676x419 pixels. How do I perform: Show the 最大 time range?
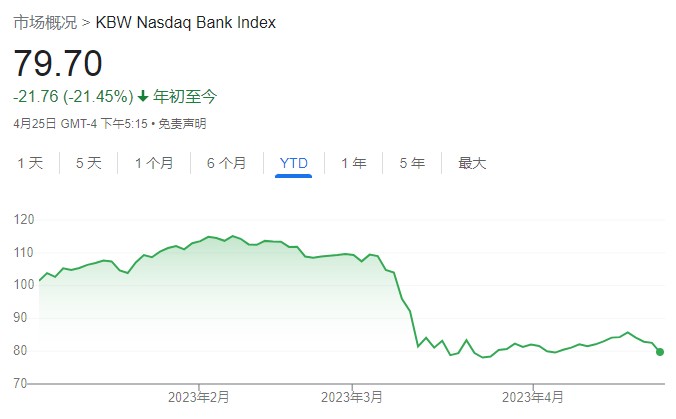click(472, 163)
